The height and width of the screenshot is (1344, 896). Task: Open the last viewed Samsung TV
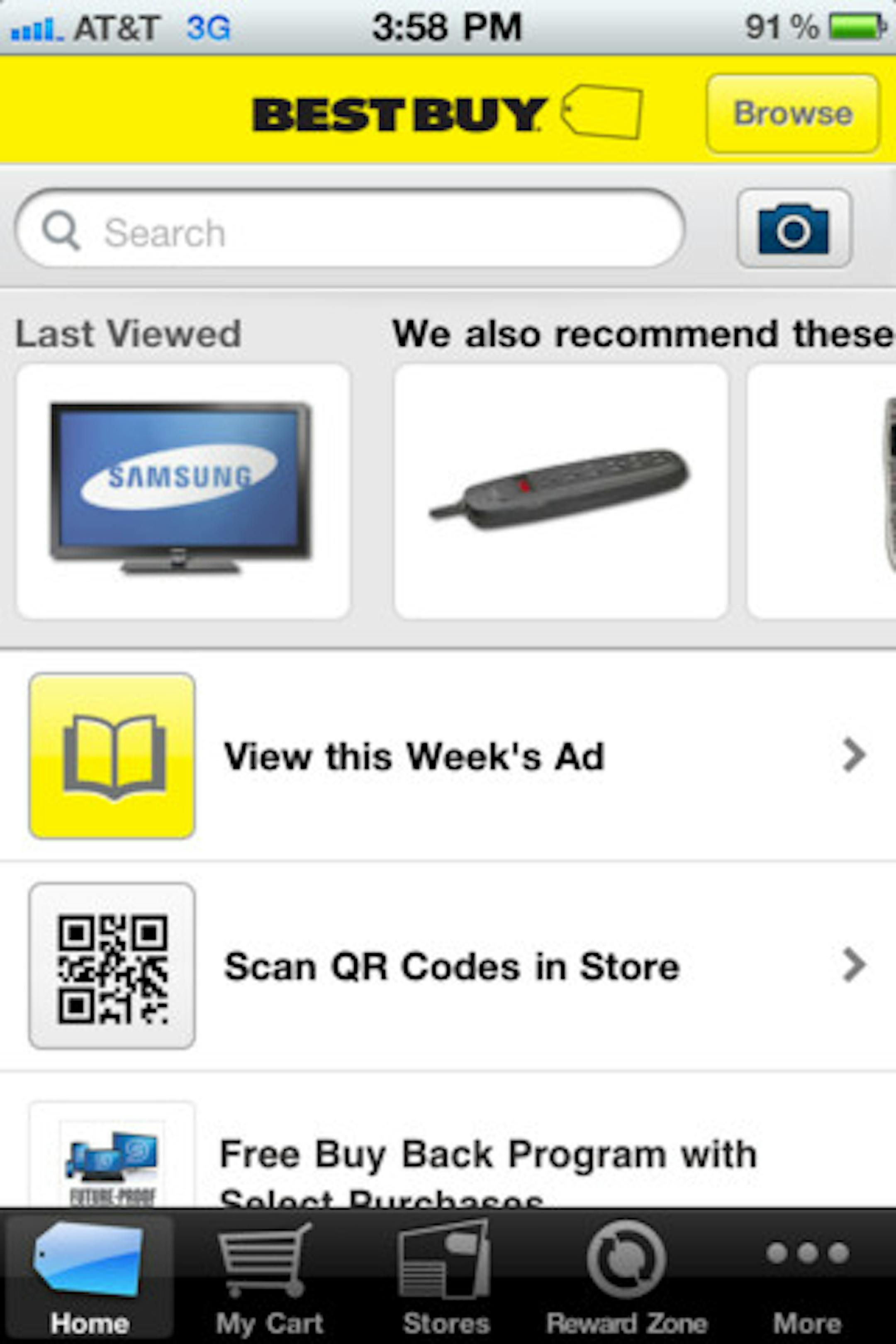click(x=183, y=491)
